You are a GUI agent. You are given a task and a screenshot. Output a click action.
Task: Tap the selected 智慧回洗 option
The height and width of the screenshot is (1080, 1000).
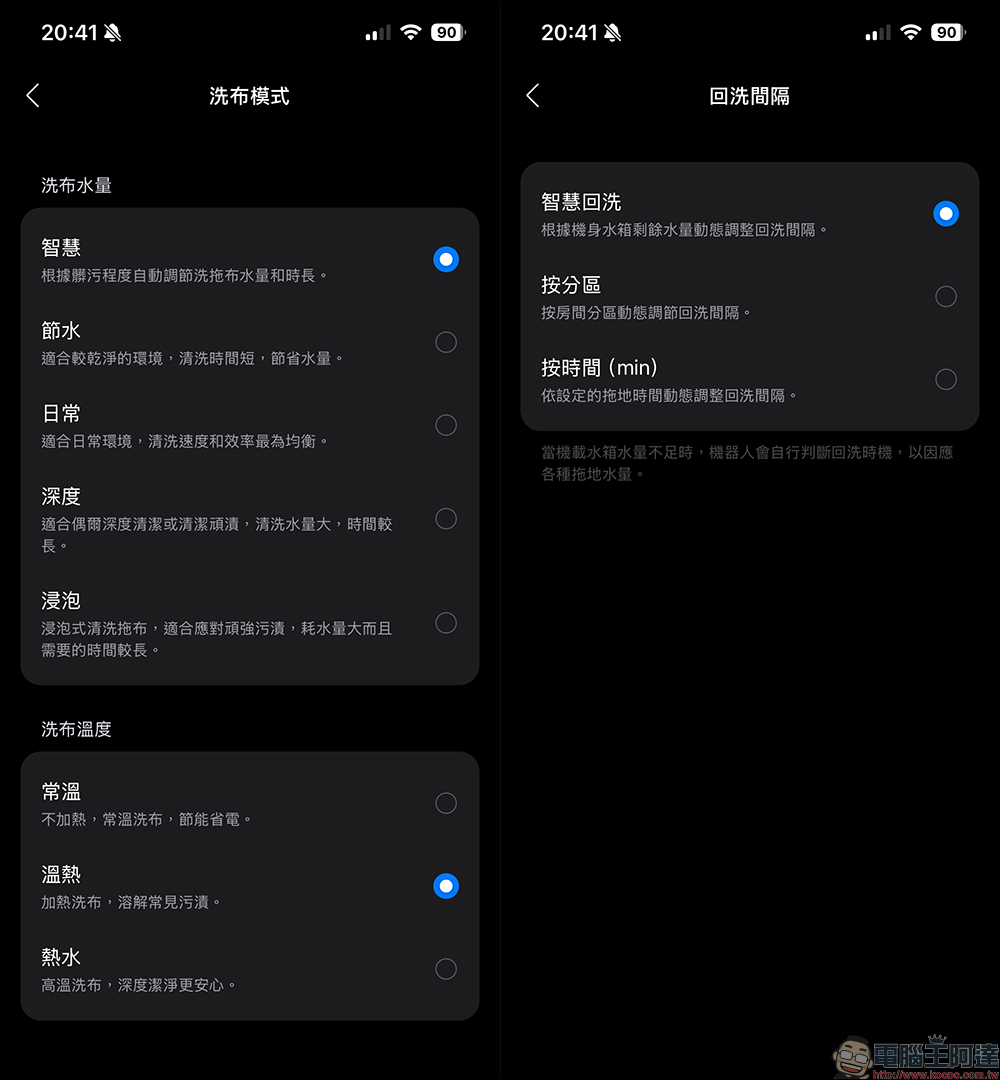click(946, 213)
